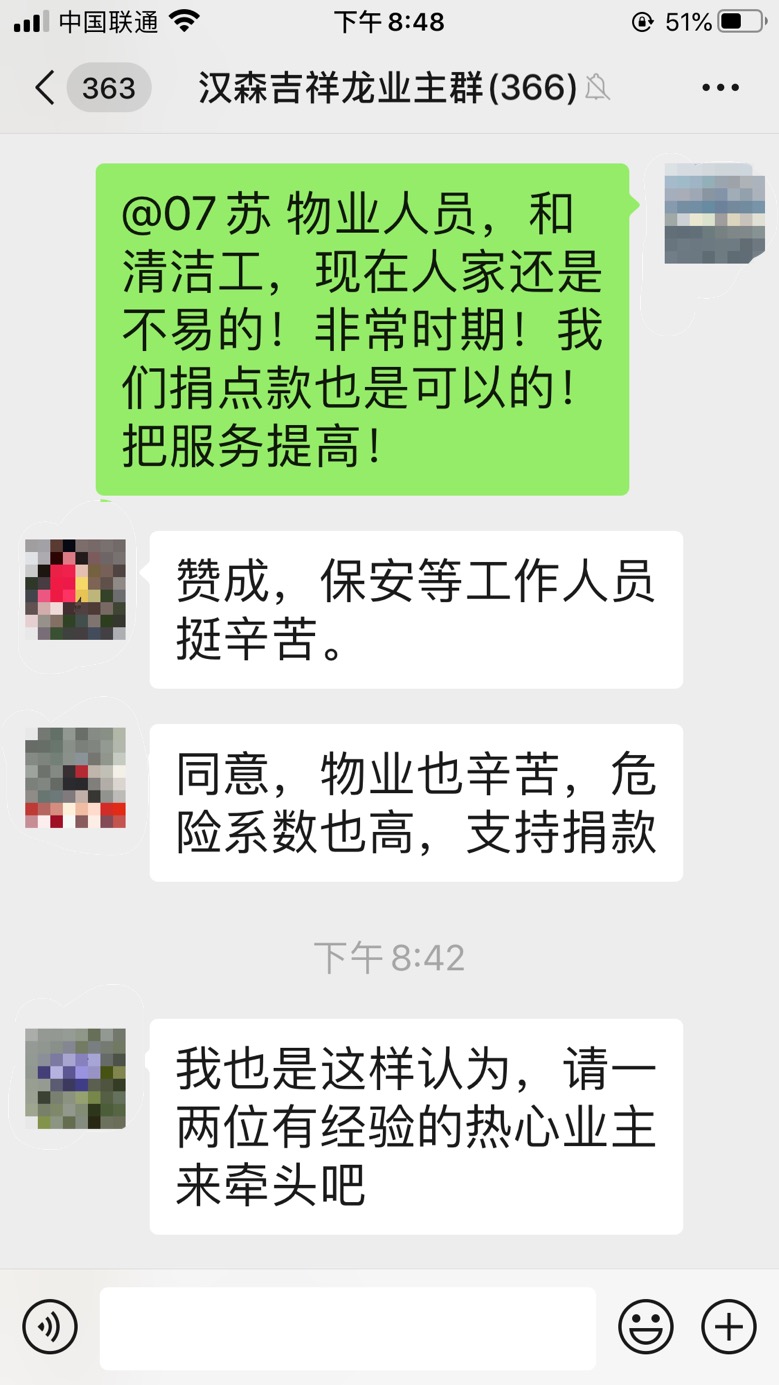
Task: Open avatar of sender saying 同意,物业也辛苦
Action: coord(76,777)
